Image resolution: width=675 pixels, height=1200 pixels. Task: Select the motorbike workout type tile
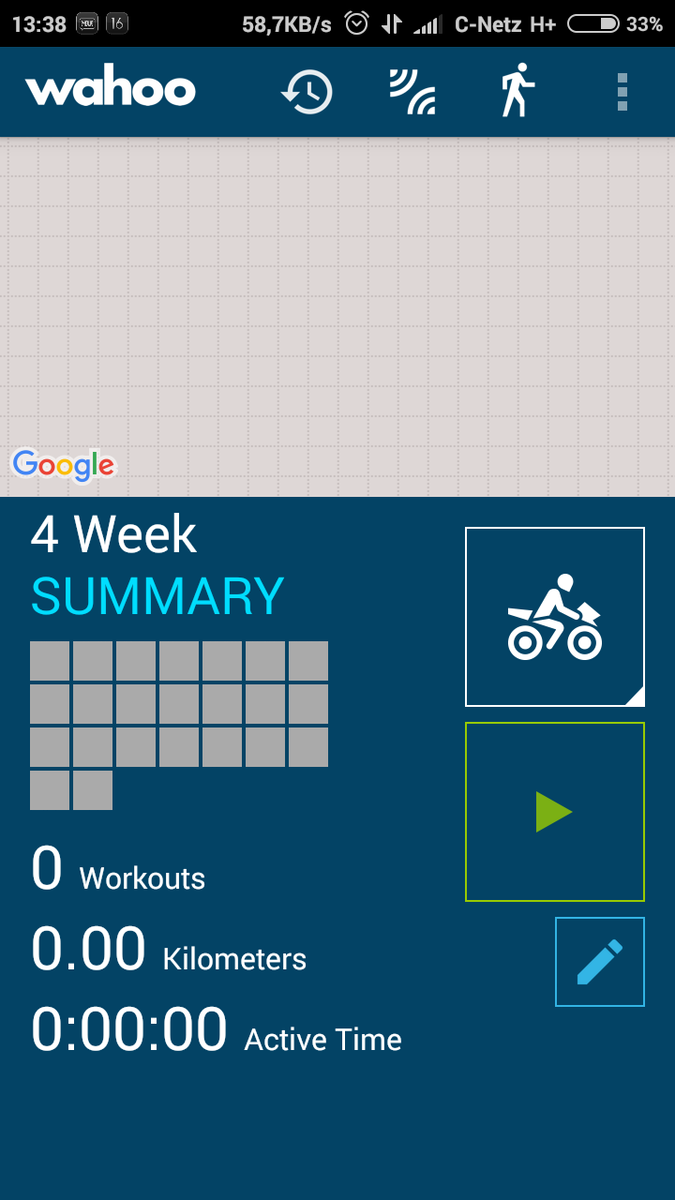pos(555,617)
